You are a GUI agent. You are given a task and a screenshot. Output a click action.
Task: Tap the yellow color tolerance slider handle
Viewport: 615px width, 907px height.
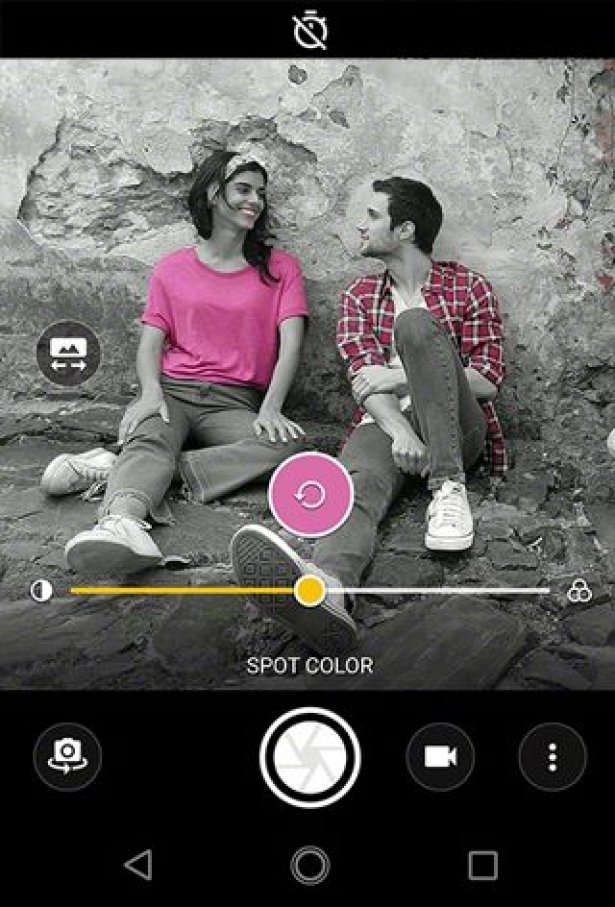(x=311, y=591)
